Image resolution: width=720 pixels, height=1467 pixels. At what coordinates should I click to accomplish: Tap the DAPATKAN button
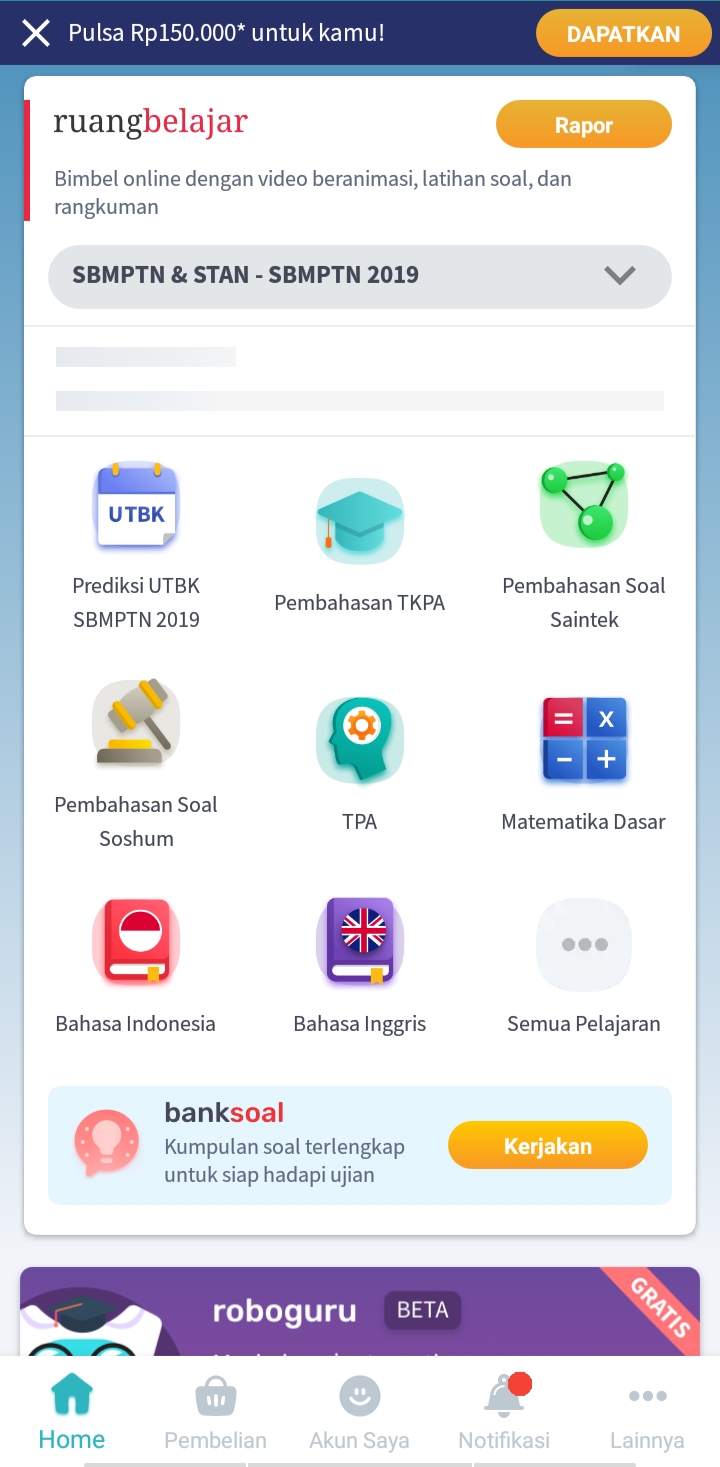(623, 34)
